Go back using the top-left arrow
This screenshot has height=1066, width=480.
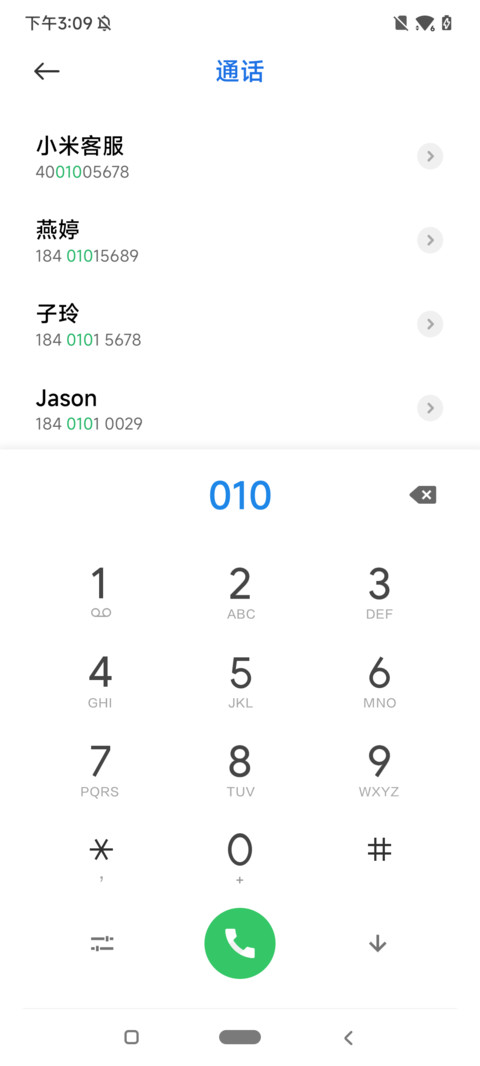pos(47,71)
